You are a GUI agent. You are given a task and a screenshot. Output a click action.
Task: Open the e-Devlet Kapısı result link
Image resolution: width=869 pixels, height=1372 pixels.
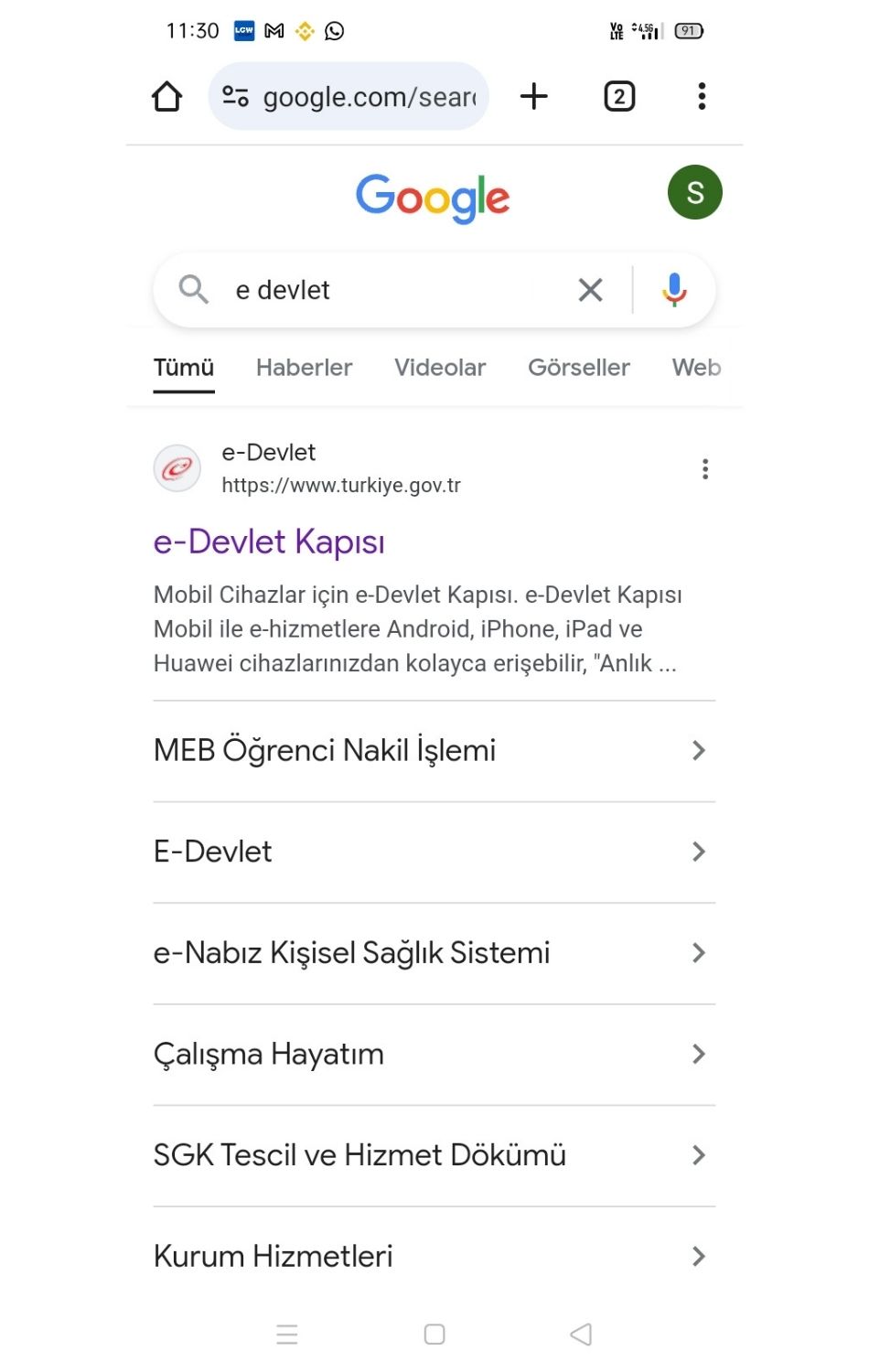[x=269, y=541]
